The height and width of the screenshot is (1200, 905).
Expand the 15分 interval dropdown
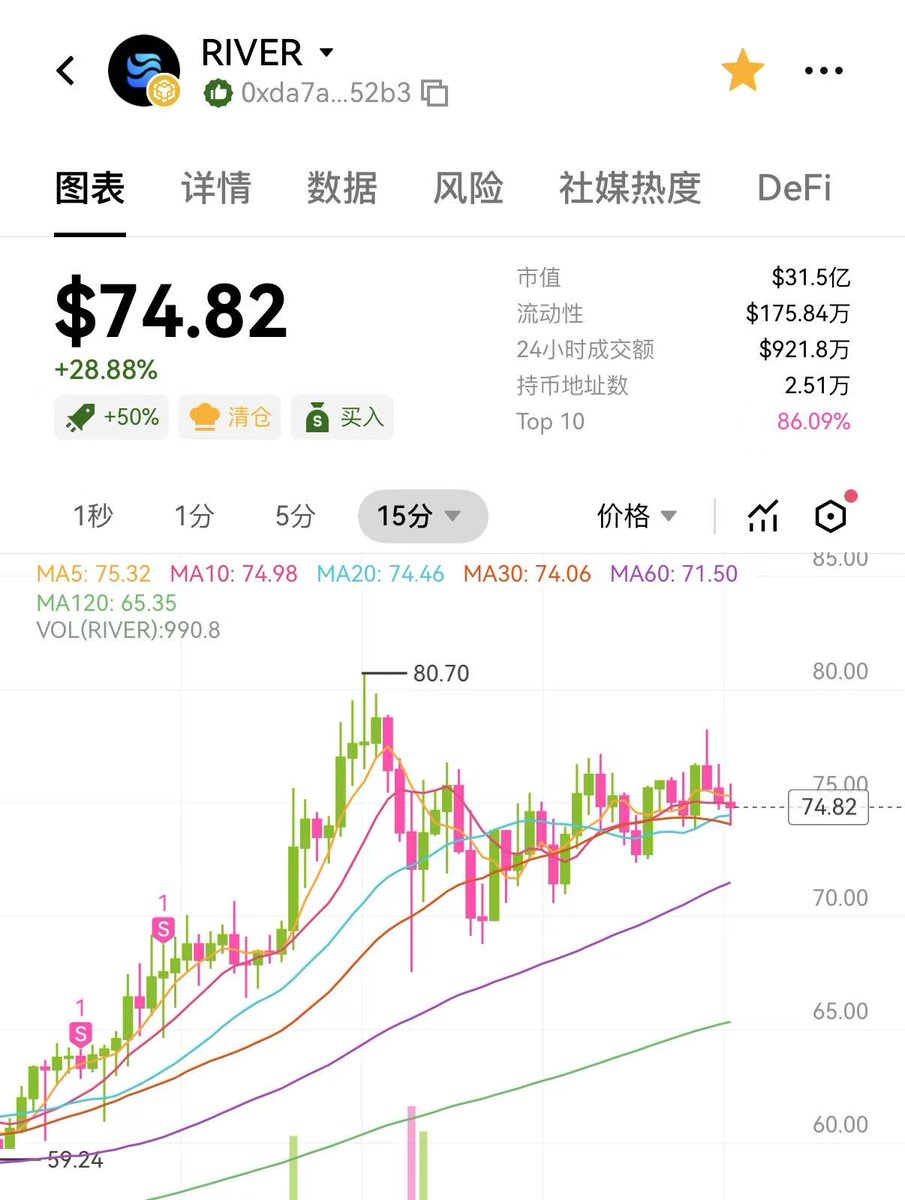coord(422,516)
